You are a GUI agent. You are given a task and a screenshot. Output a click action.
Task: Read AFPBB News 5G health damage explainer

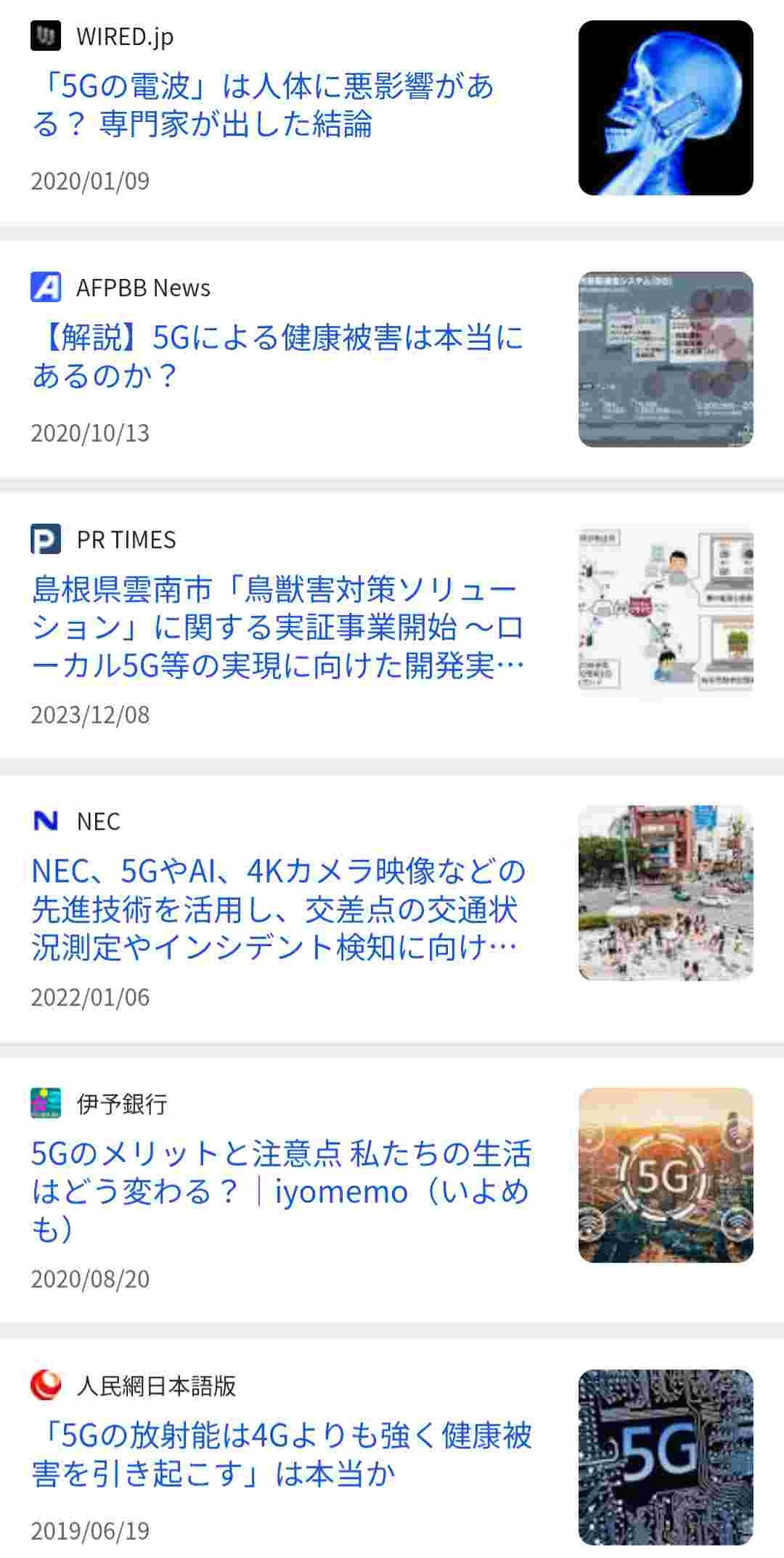(277, 357)
